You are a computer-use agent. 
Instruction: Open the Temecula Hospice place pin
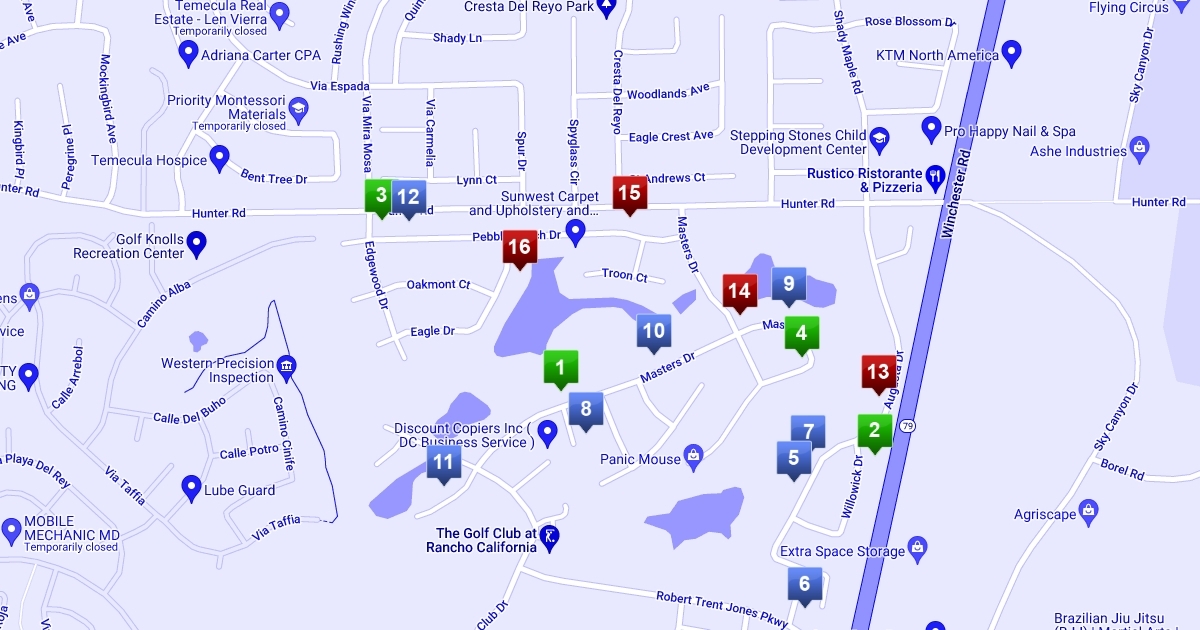tap(219, 157)
